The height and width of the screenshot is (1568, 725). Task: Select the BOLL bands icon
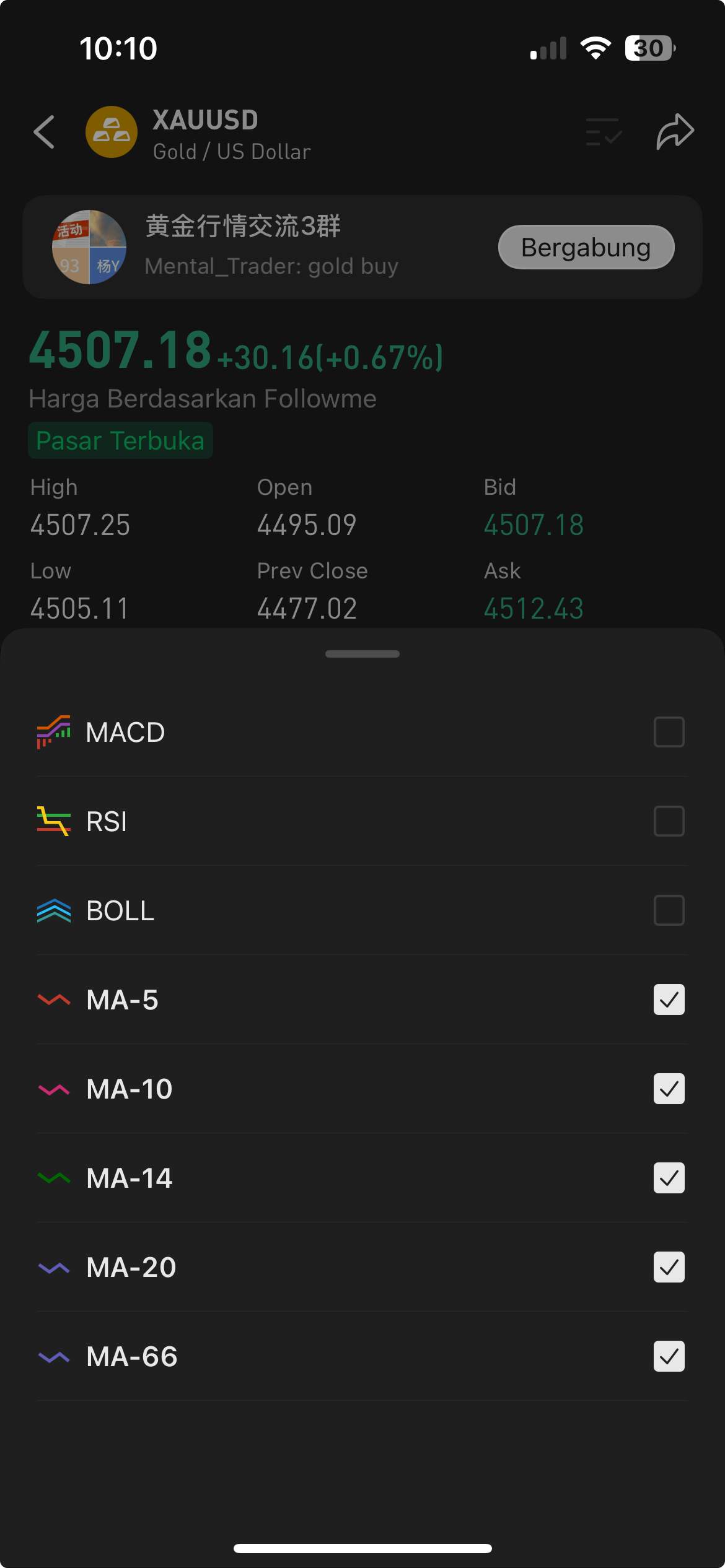pos(54,911)
